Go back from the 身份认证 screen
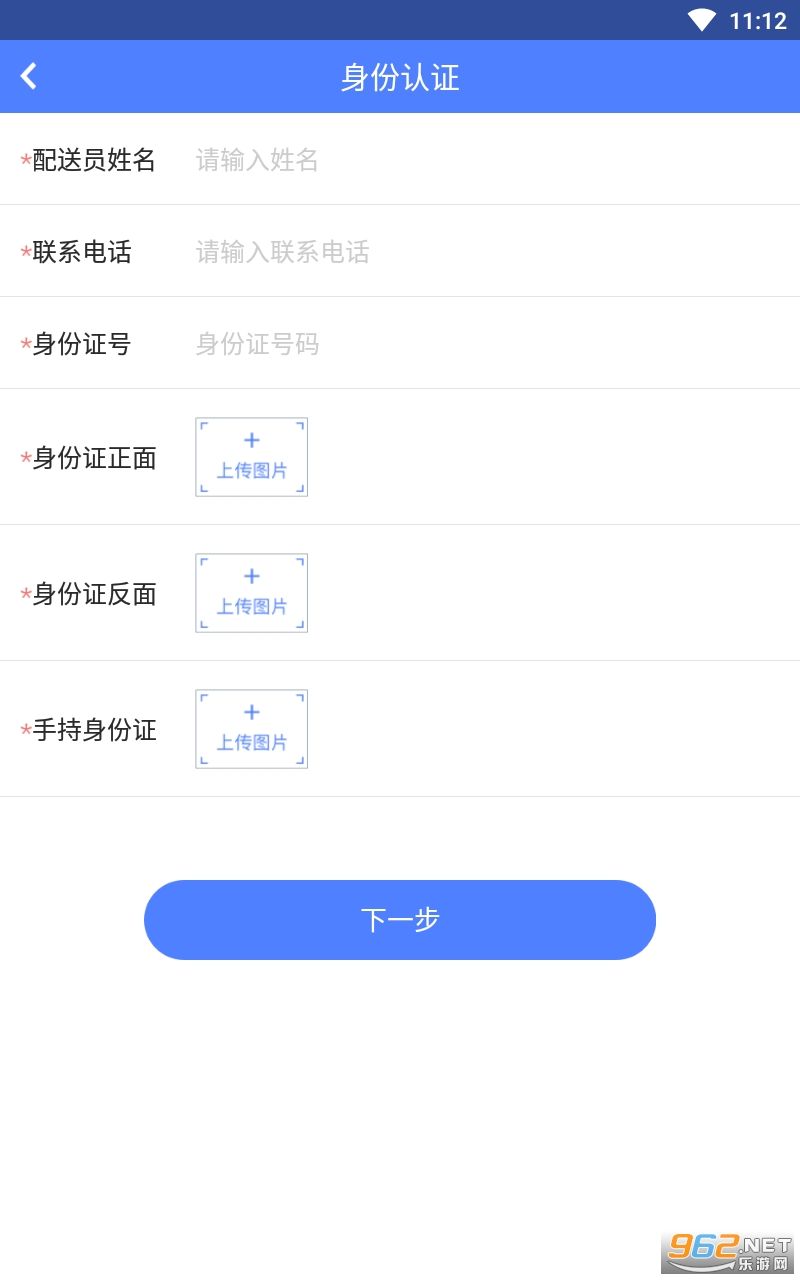Viewport: 800px width, 1280px height. (29, 76)
